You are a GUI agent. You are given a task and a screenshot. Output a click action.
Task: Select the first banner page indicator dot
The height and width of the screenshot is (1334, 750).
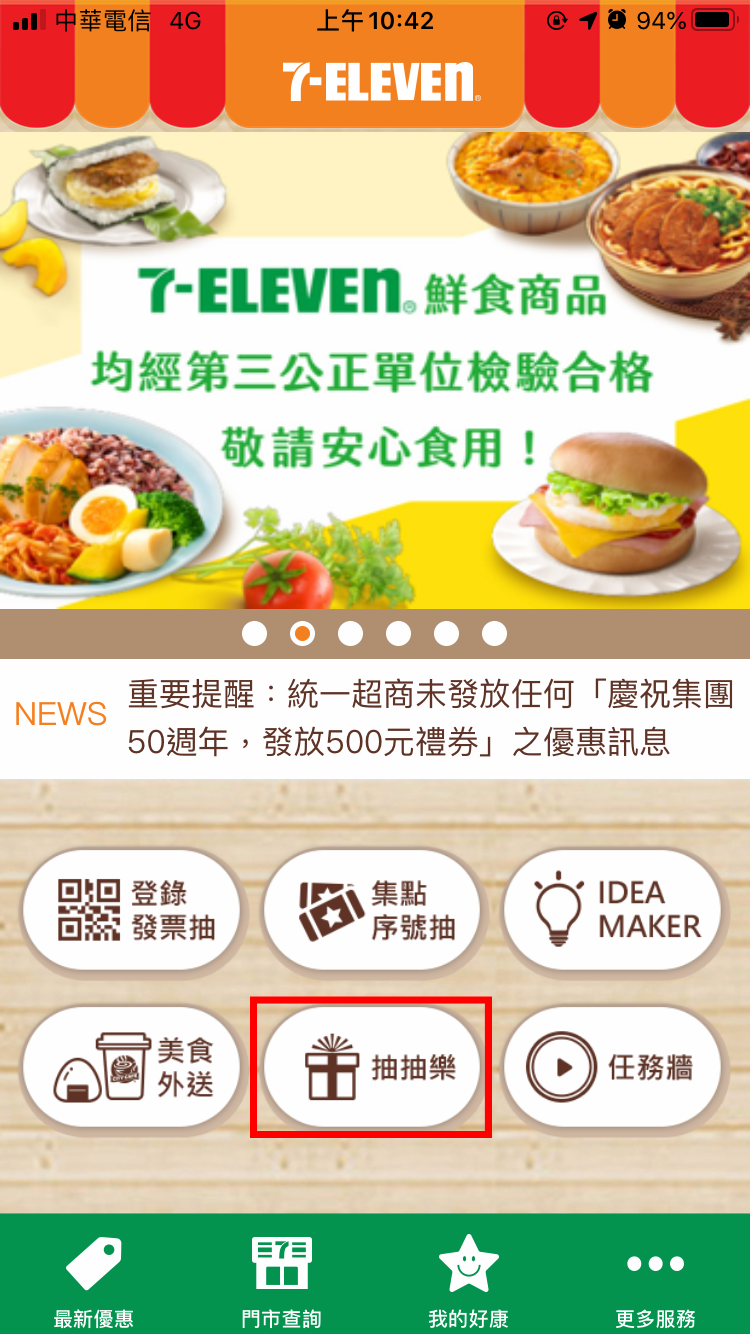(x=255, y=634)
